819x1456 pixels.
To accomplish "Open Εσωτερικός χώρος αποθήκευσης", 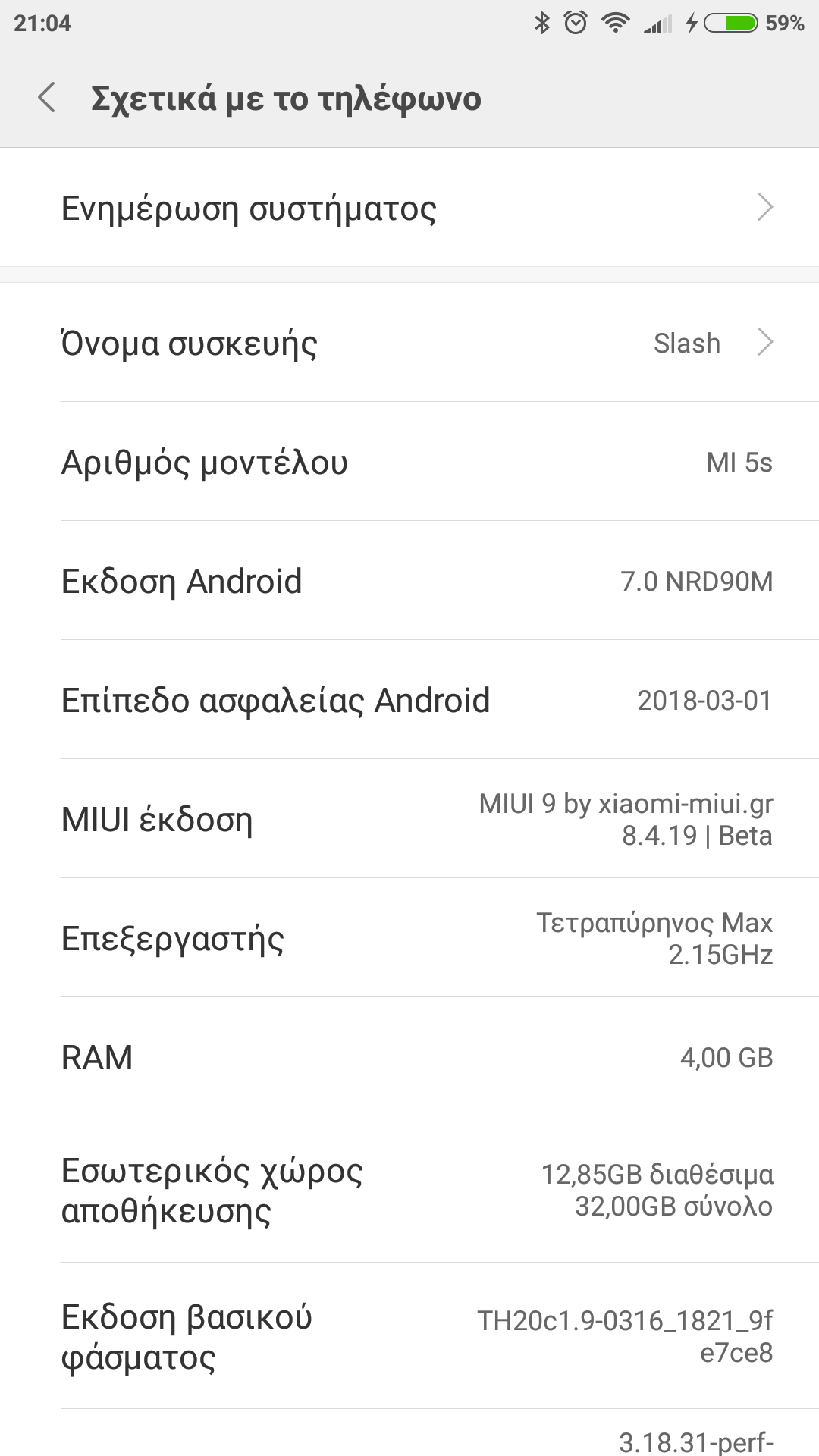I will tap(409, 1190).
